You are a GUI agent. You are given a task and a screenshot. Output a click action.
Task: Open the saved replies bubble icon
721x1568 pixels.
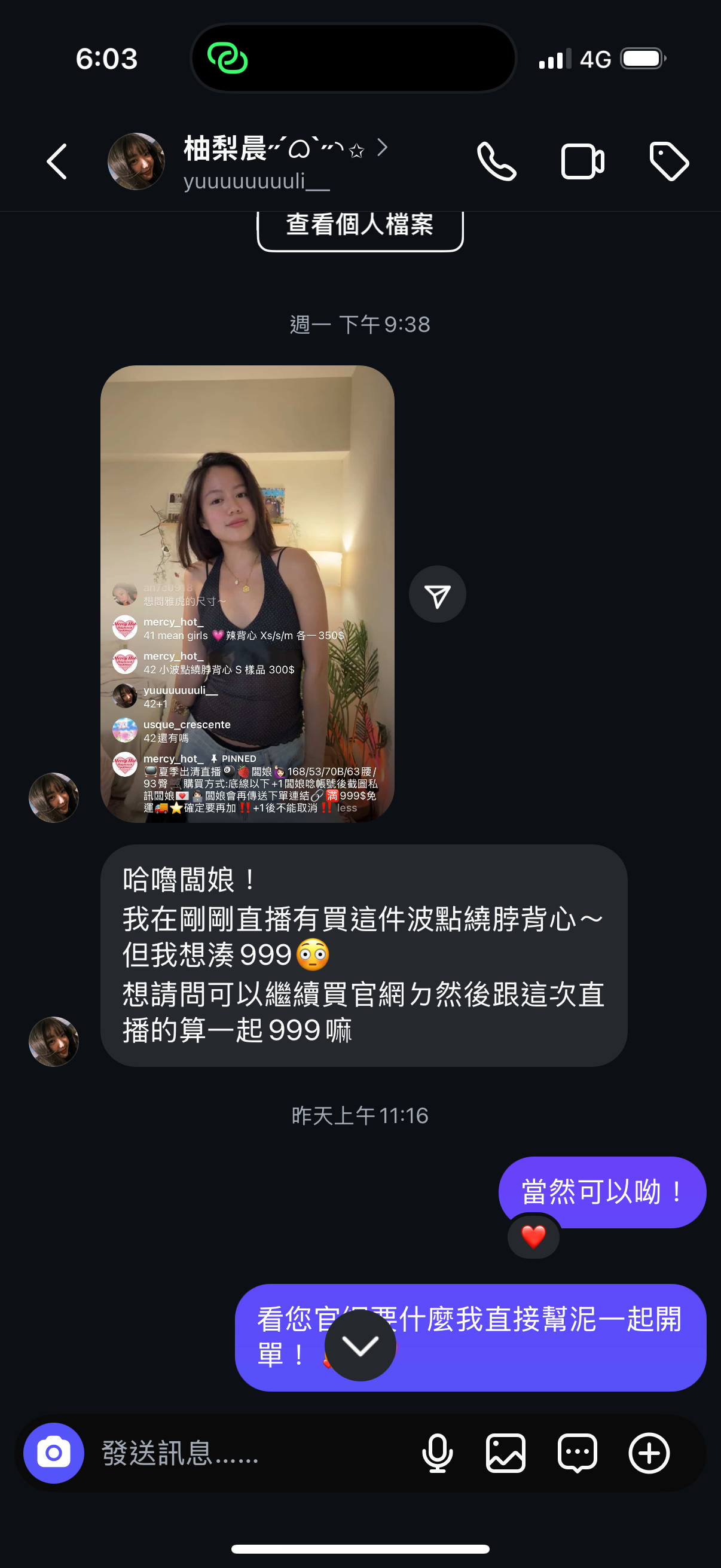[578, 1454]
